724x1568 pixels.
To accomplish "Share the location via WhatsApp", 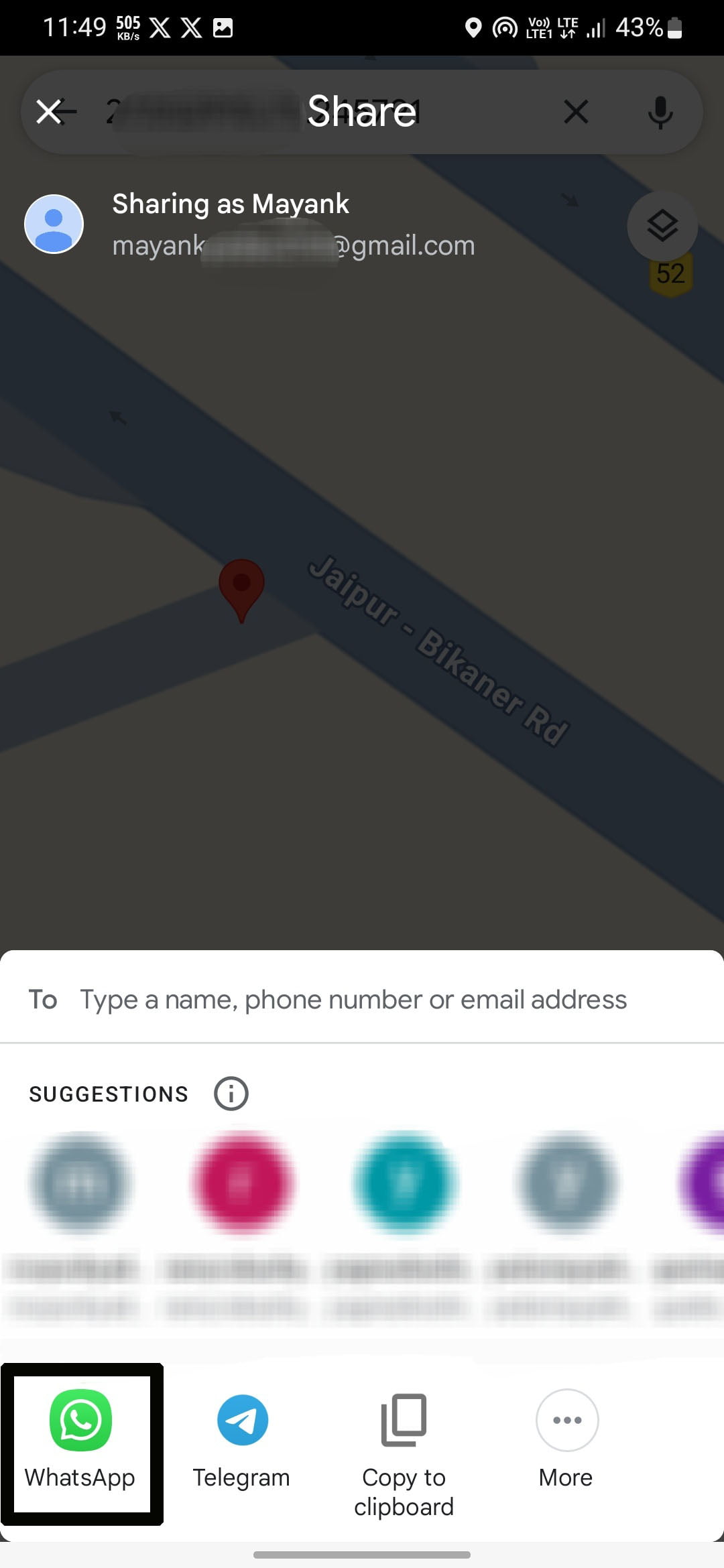I will click(x=81, y=1444).
